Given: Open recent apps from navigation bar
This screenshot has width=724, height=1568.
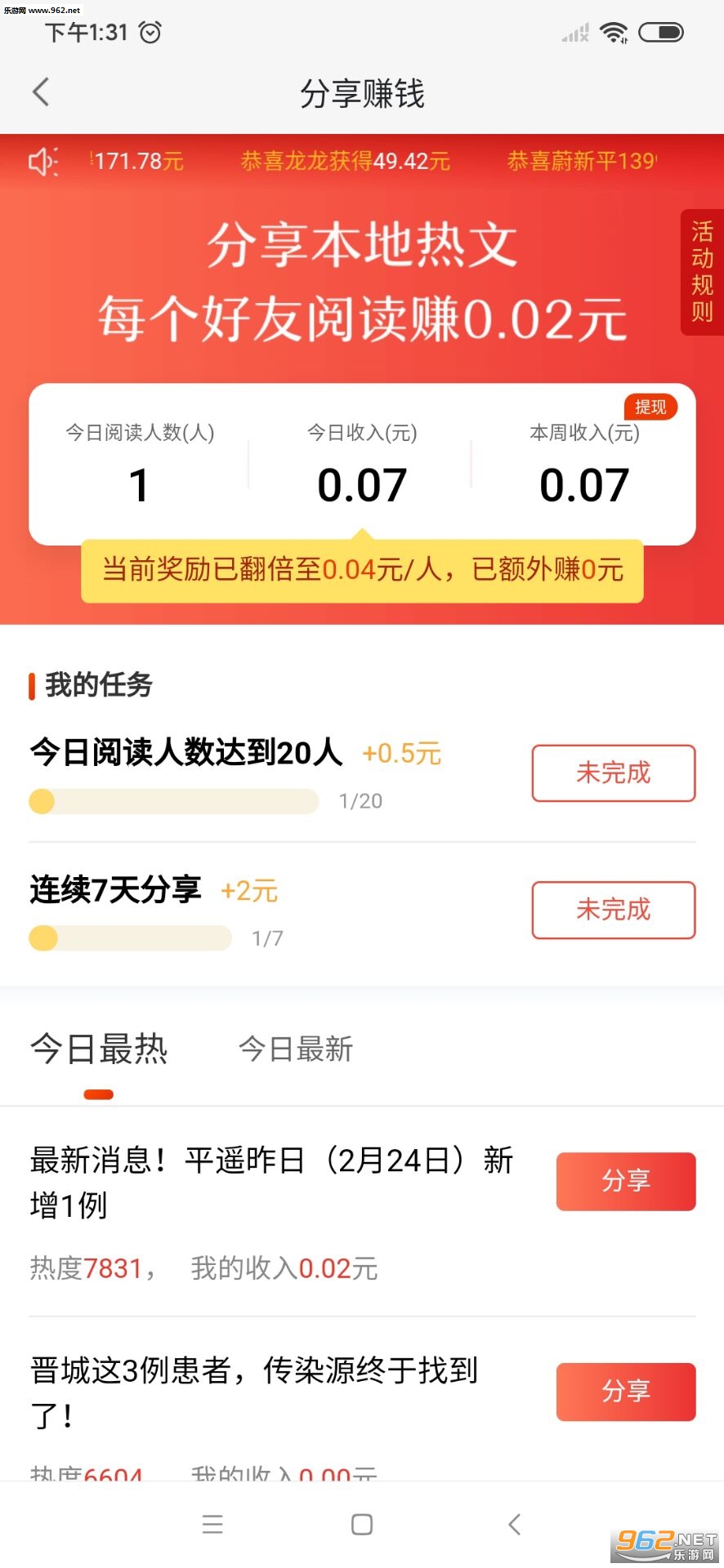Looking at the screenshot, I should pos(212,1525).
